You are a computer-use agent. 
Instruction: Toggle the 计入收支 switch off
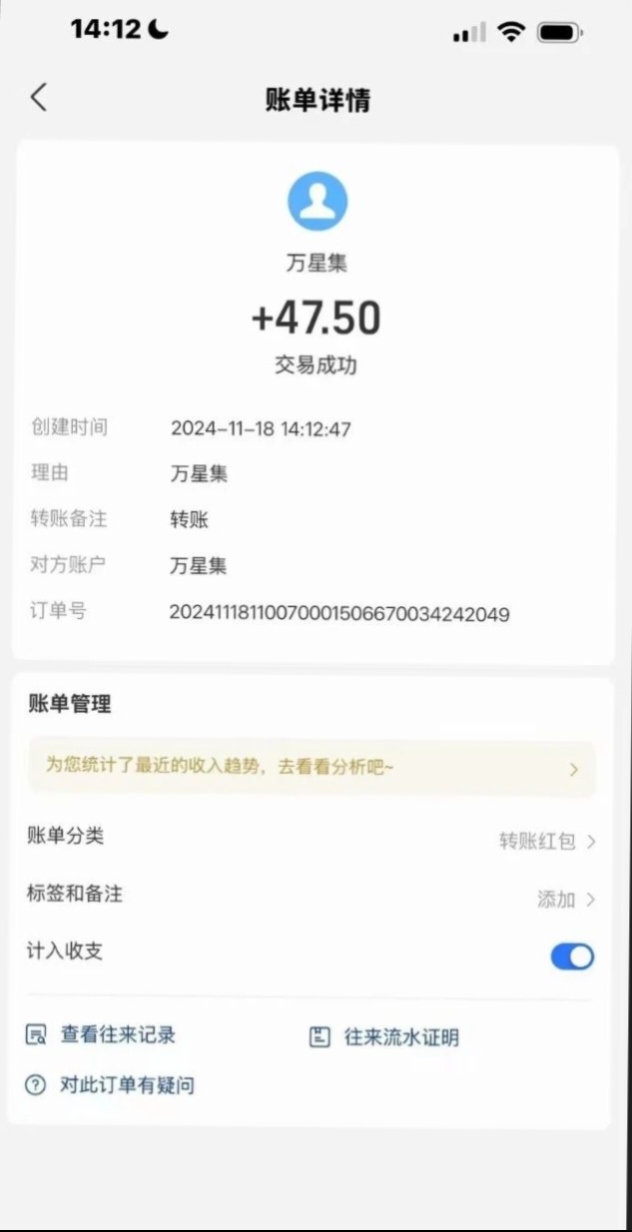(x=572, y=957)
